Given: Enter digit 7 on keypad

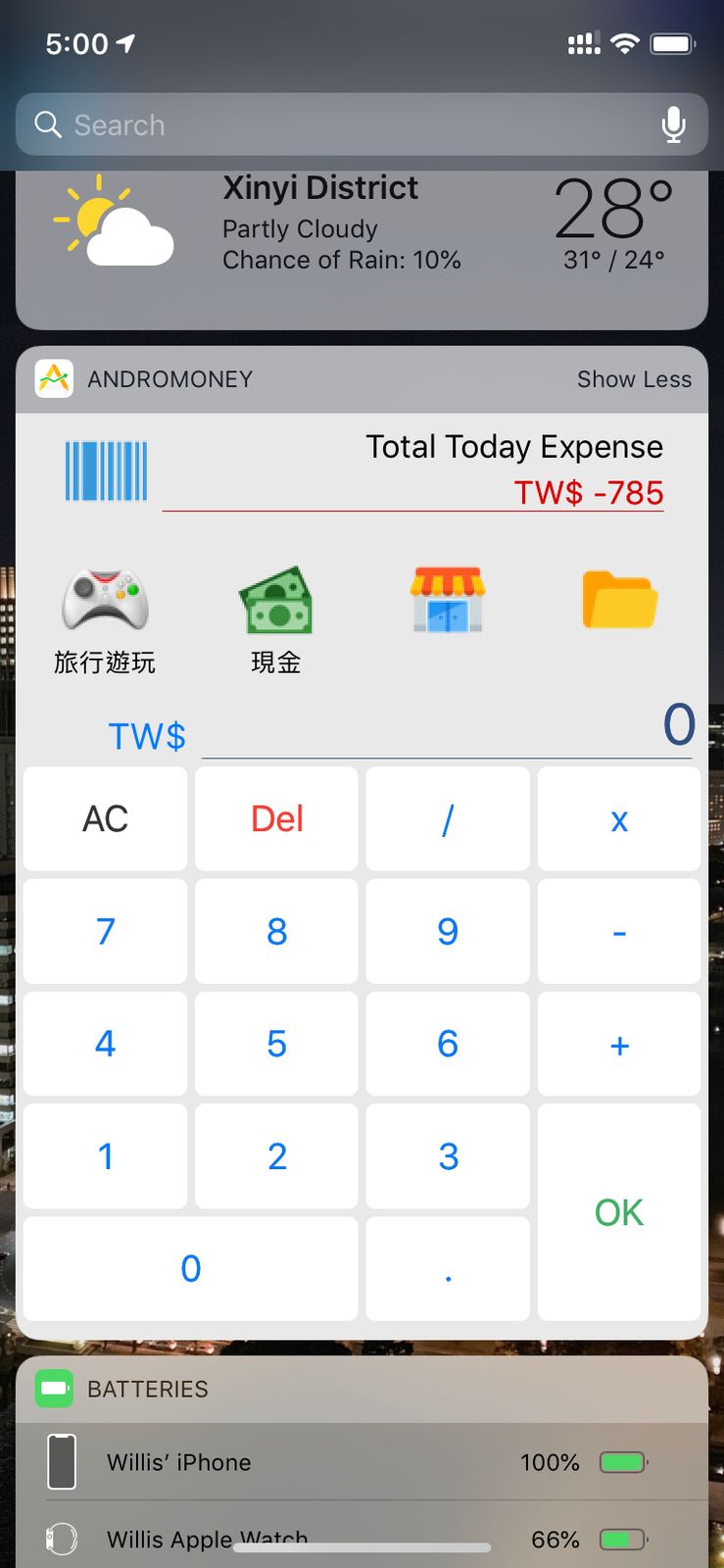Looking at the screenshot, I should point(105,931).
